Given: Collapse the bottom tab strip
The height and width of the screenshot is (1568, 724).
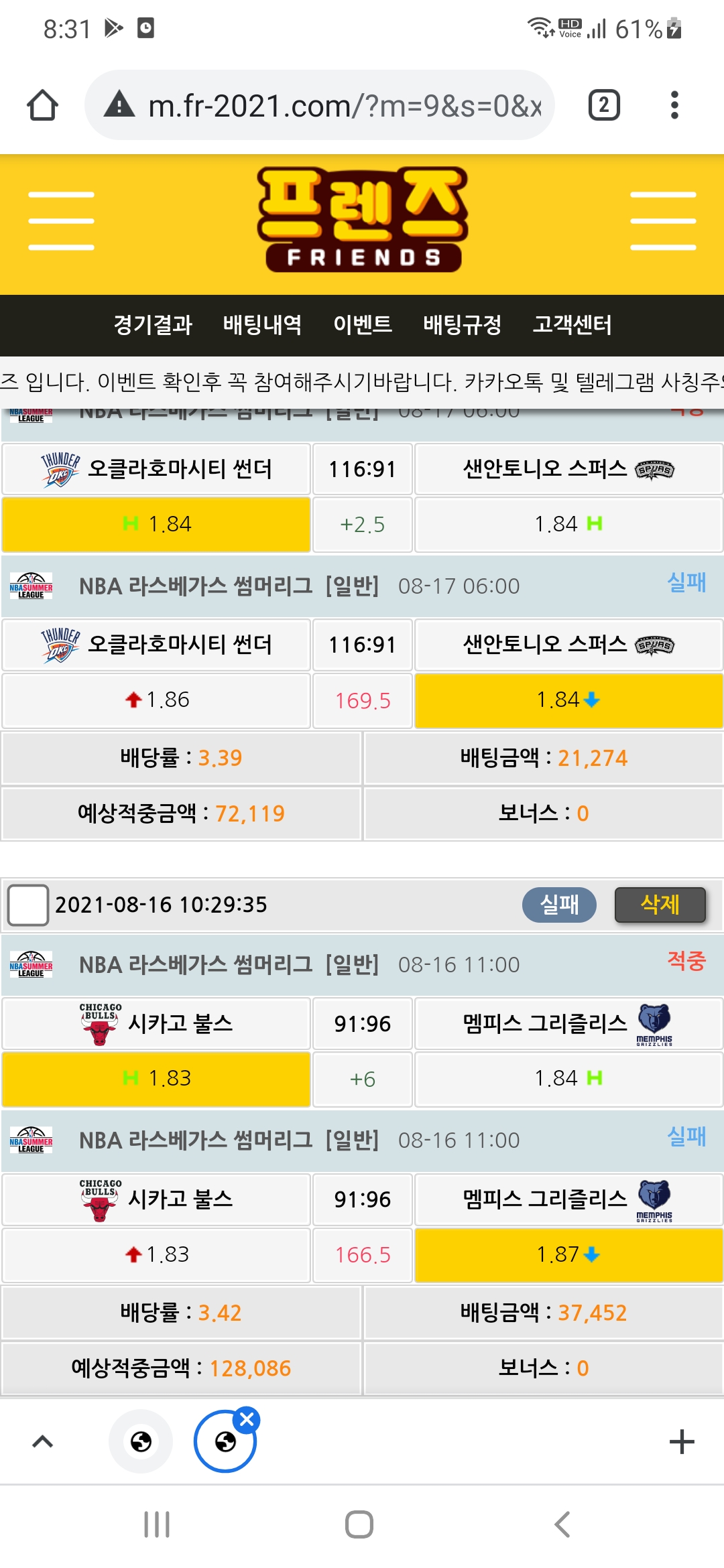Looking at the screenshot, I should click(x=43, y=1441).
